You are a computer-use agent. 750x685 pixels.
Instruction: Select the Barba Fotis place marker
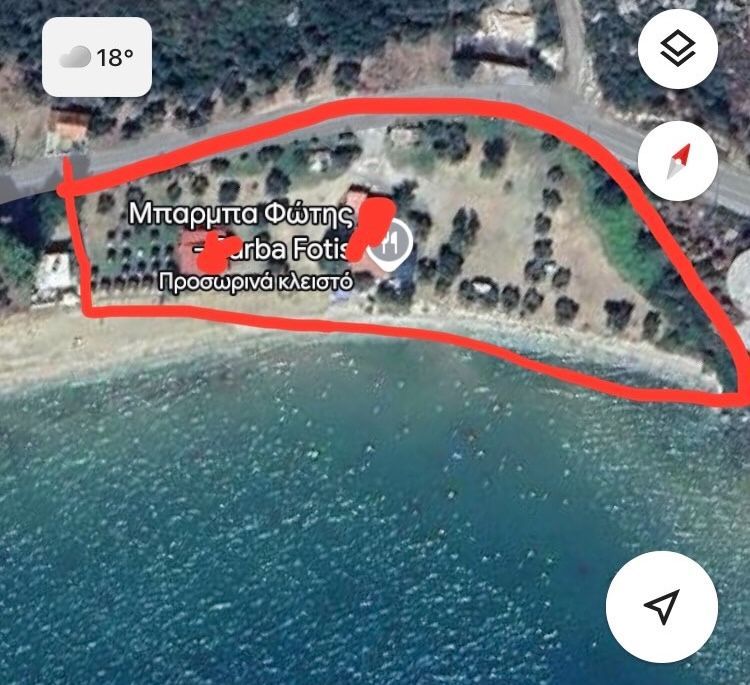point(392,240)
